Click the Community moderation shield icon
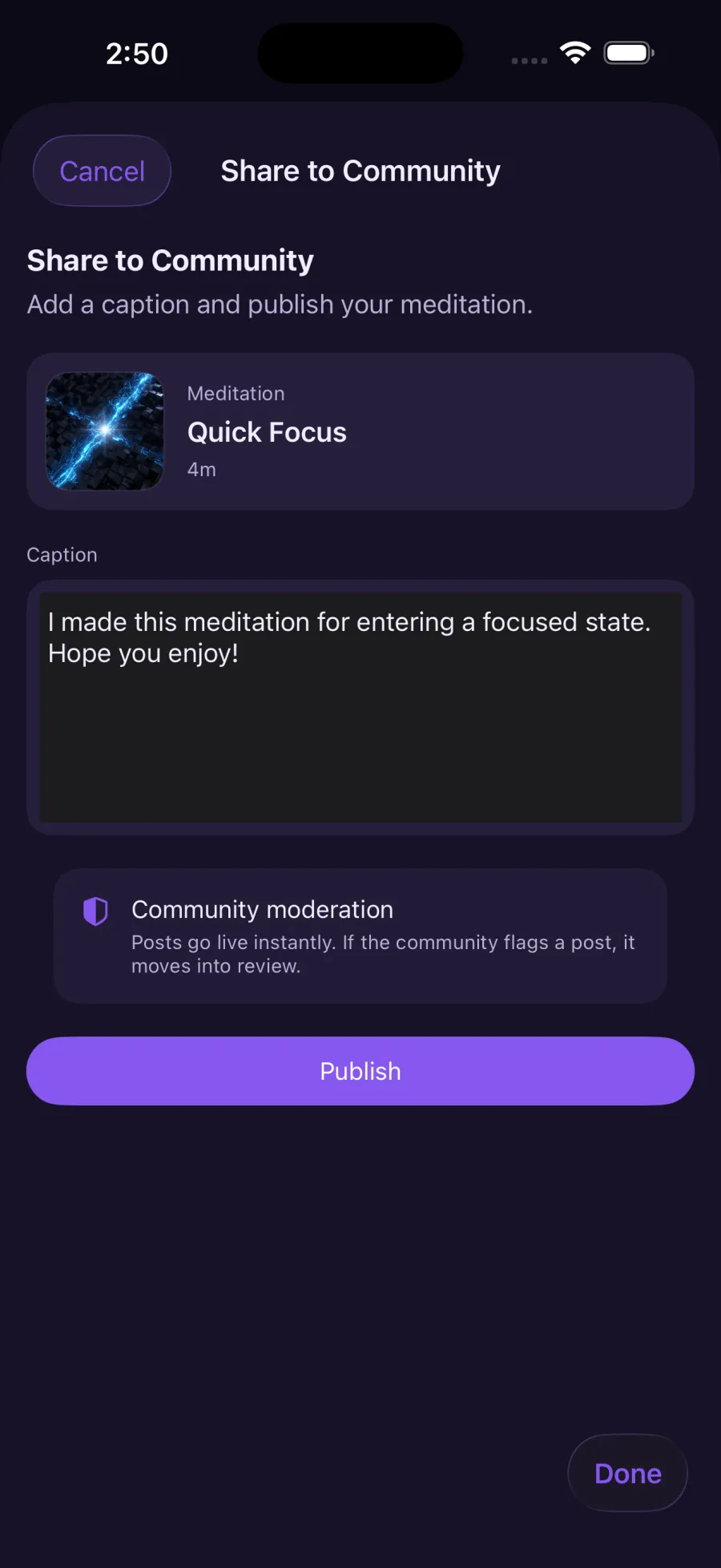This screenshot has width=721, height=1568. [95, 911]
